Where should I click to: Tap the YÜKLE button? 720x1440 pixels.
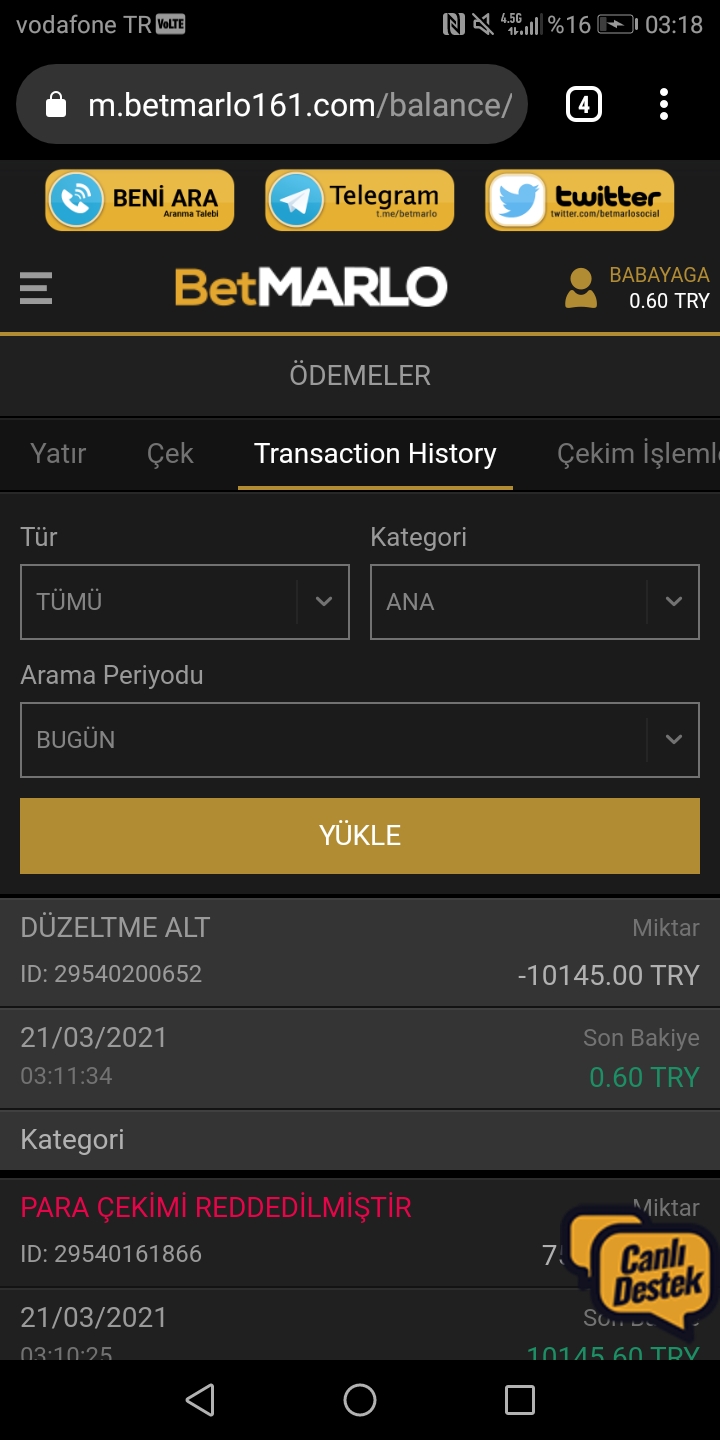[360, 836]
